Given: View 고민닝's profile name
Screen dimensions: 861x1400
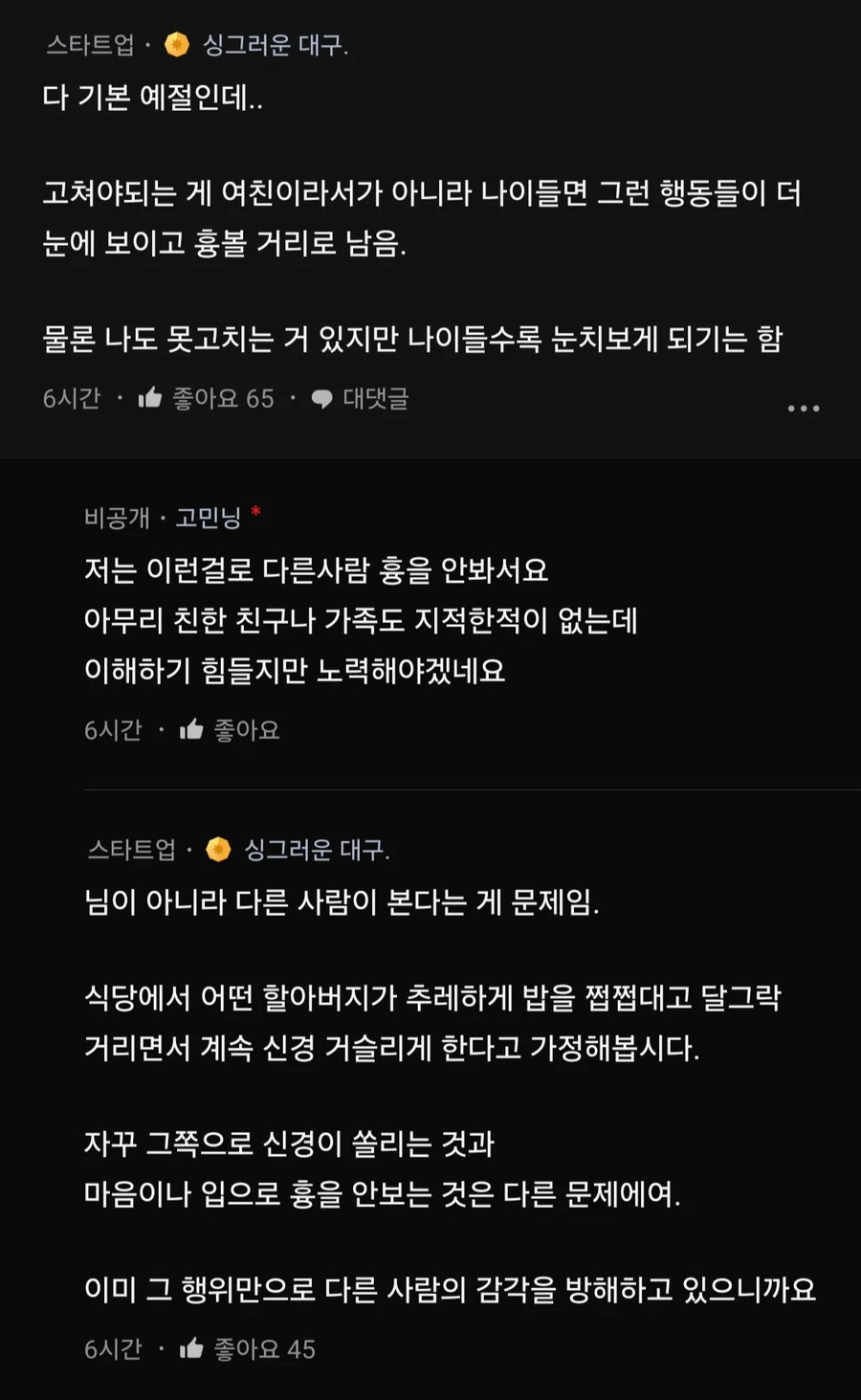Looking at the screenshot, I should tap(207, 513).
